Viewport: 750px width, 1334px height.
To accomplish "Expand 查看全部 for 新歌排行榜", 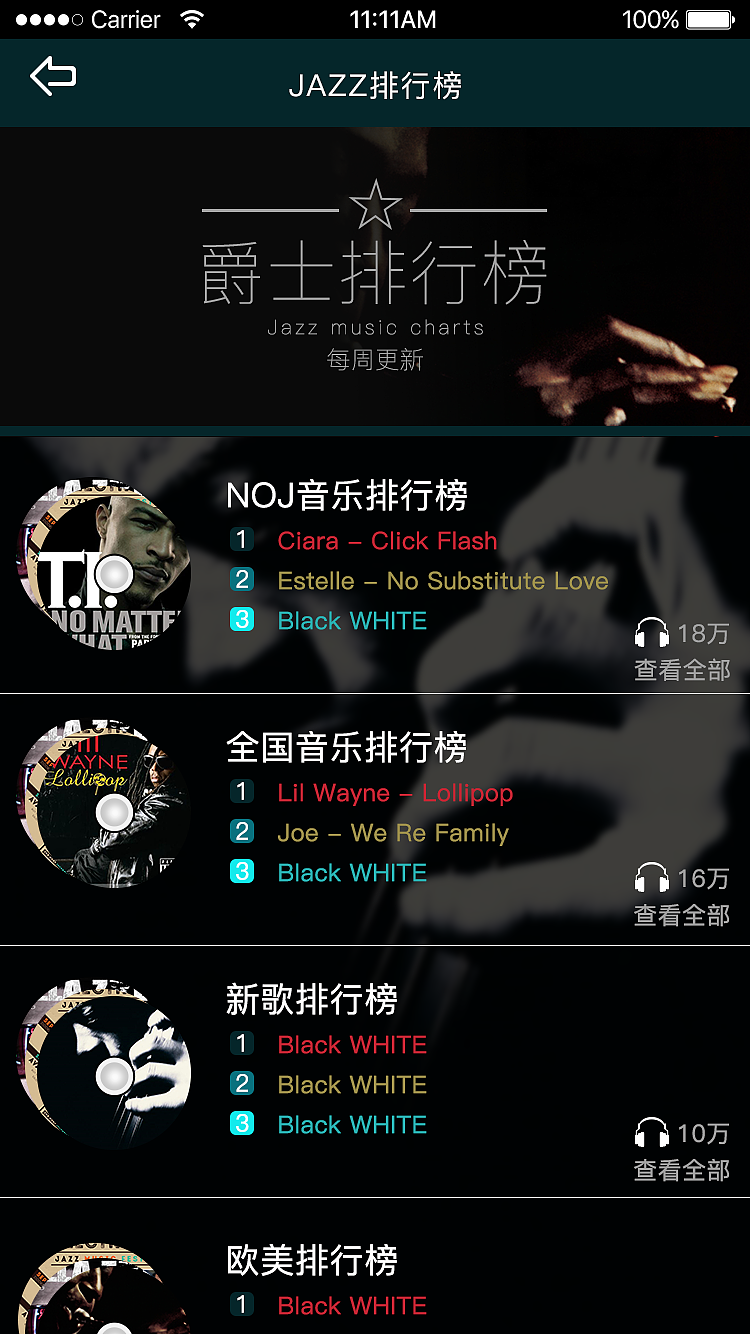I will pos(681,1170).
